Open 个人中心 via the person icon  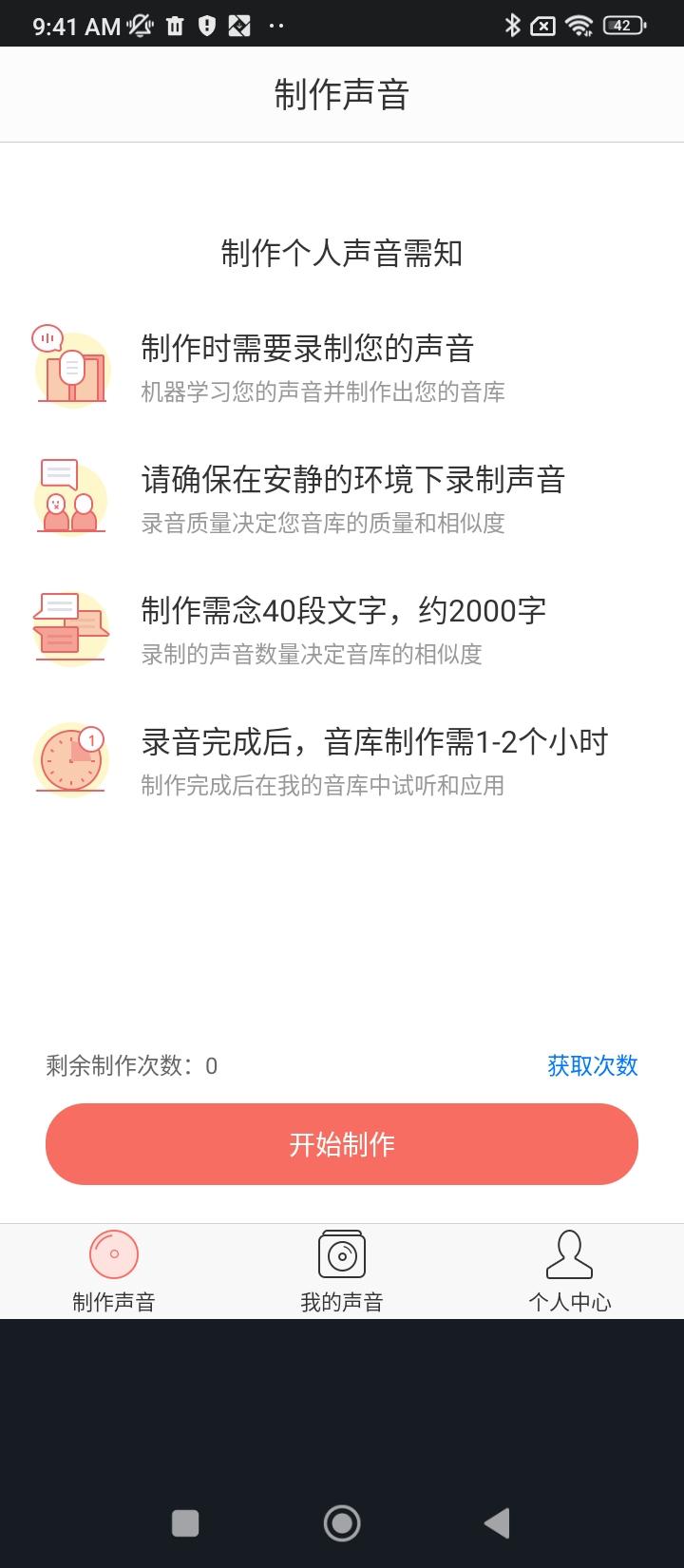569,1254
